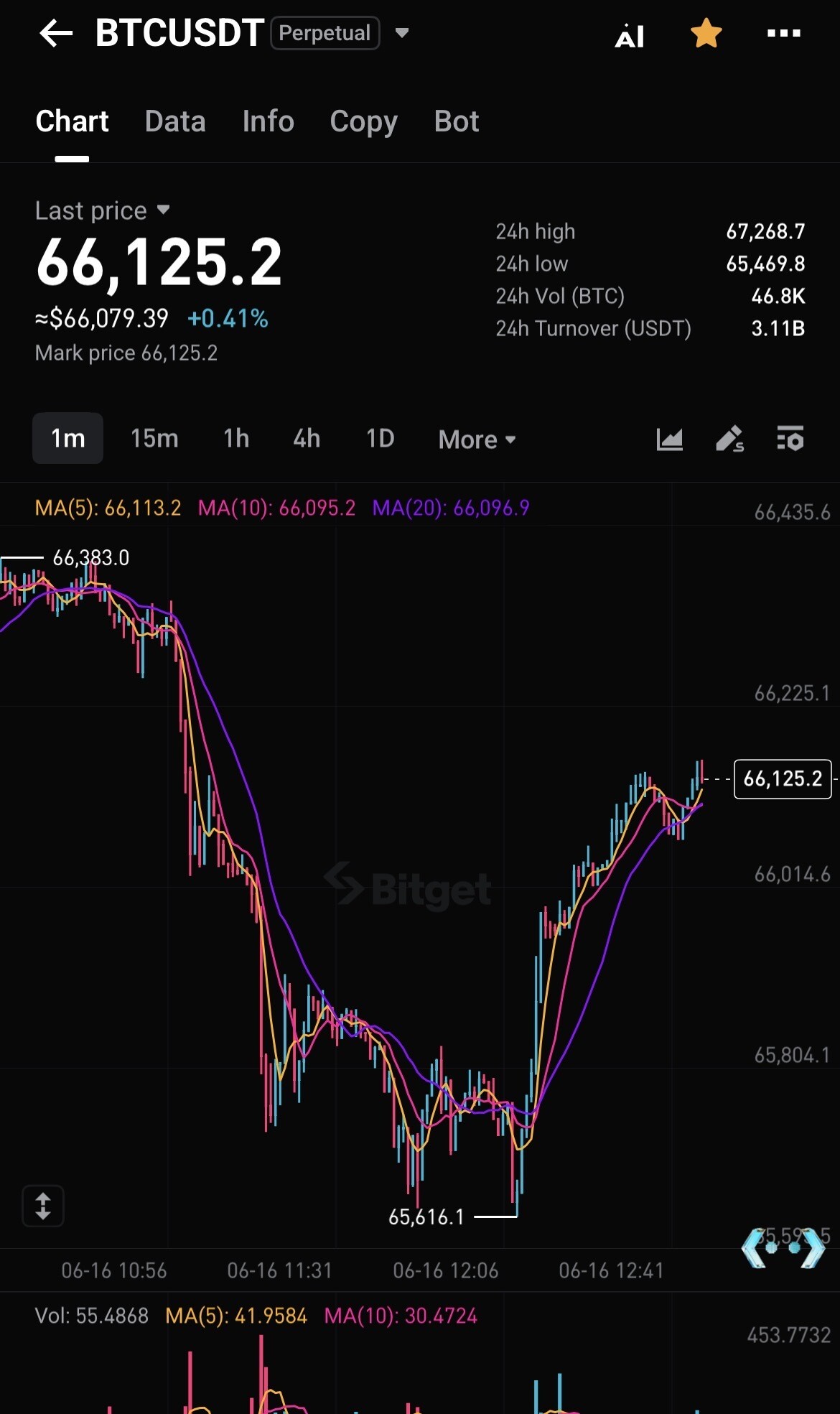Tap the chart vertical expand button

tap(43, 1206)
